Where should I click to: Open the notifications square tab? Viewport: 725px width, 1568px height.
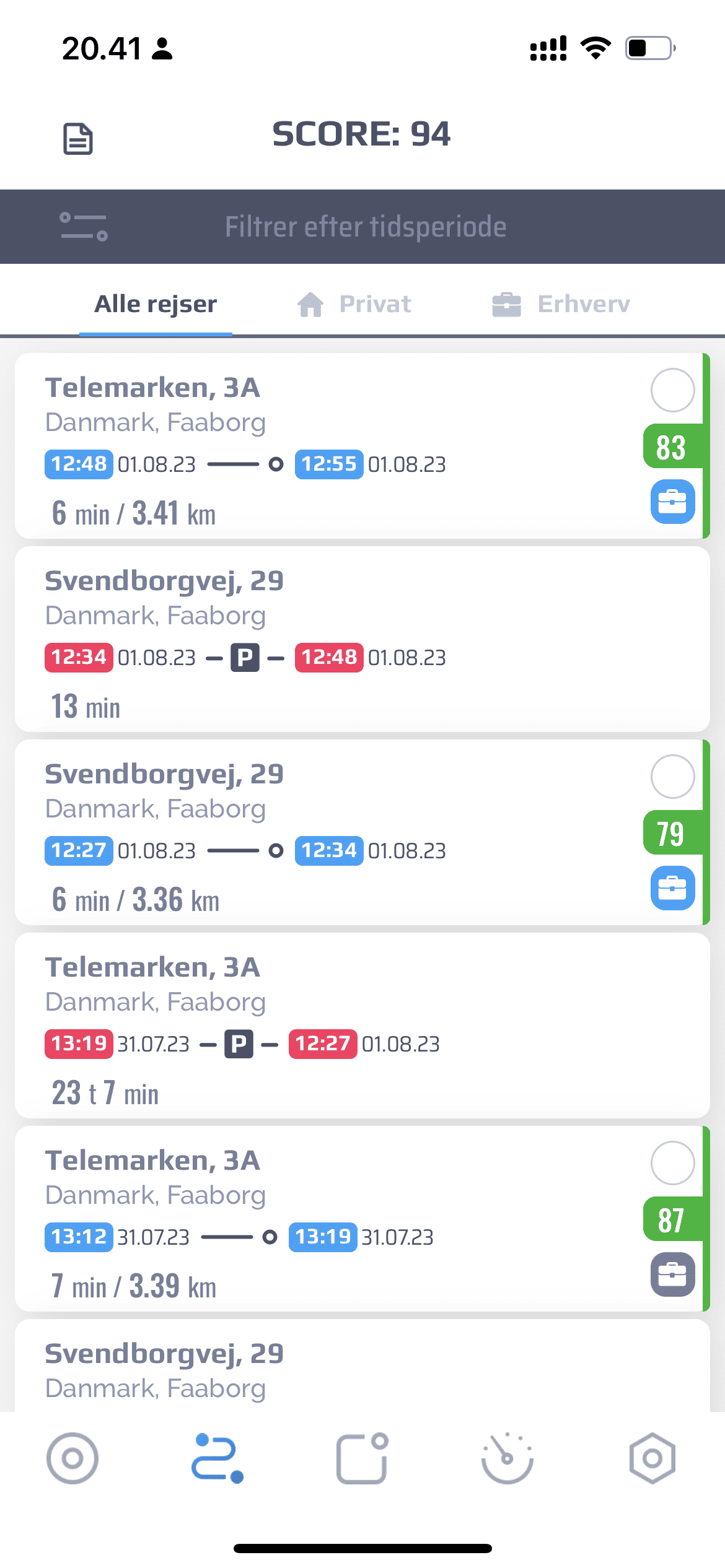pyautogui.click(x=362, y=1458)
